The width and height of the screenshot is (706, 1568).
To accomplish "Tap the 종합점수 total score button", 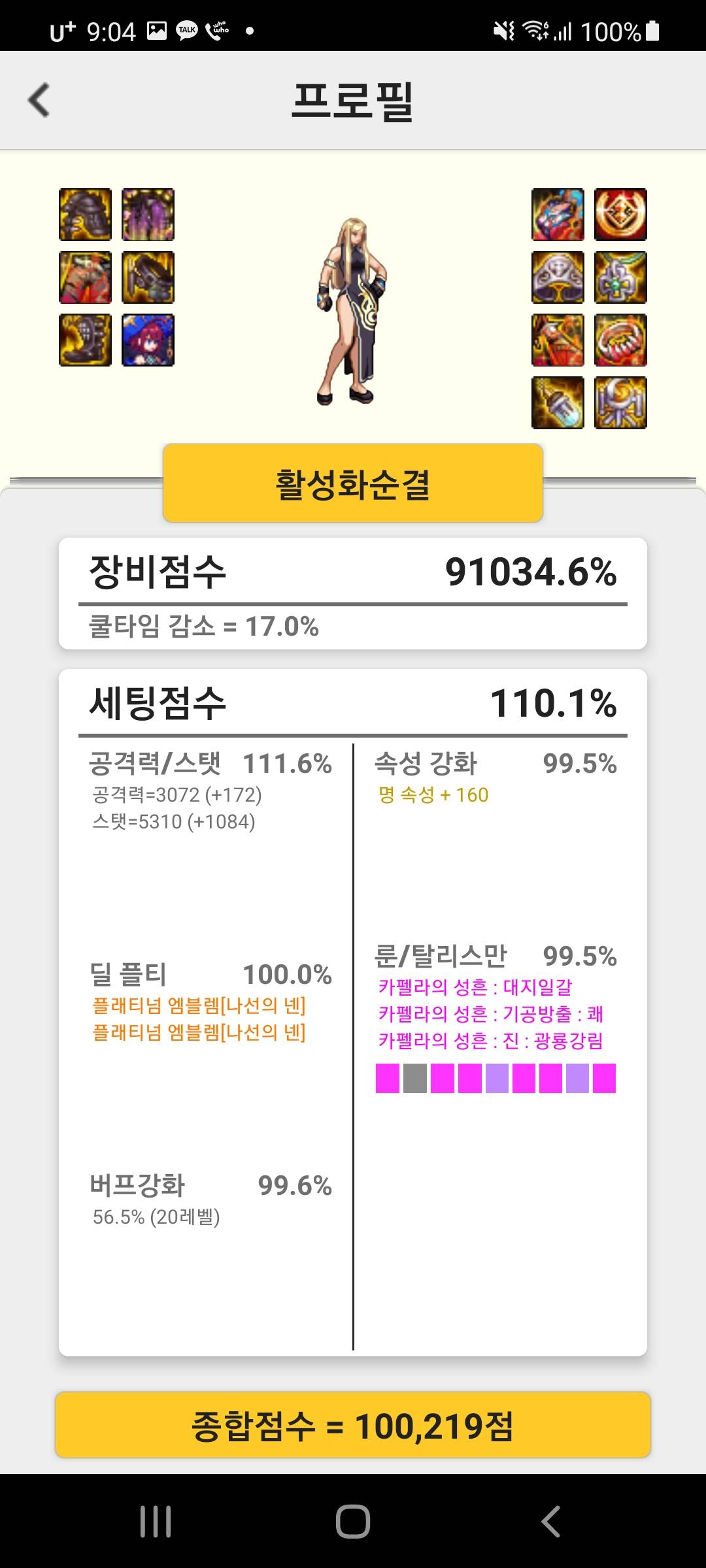I will tap(353, 1425).
